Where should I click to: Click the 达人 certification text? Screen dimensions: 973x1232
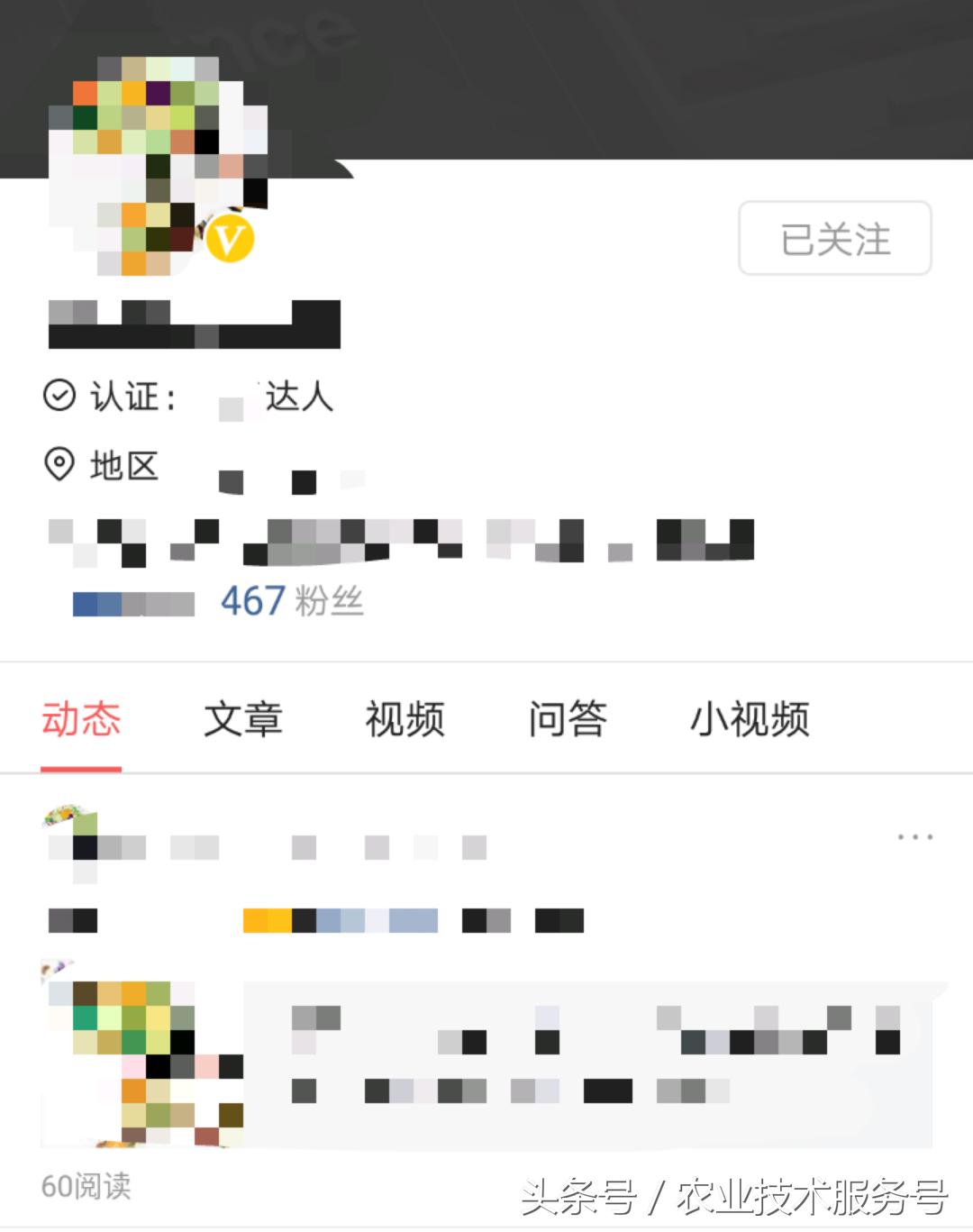coord(297,397)
